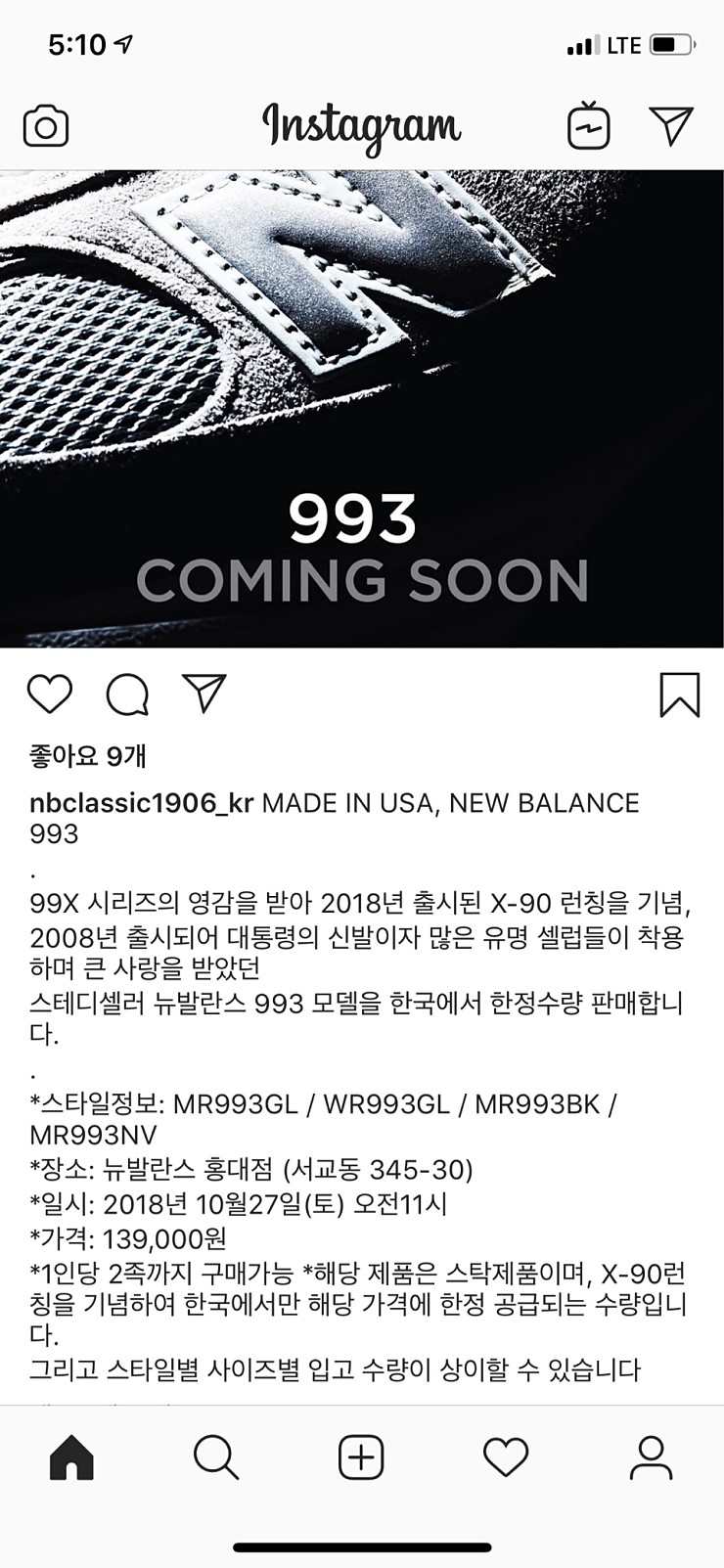Open the nbclassic1906_kr profile

141,803
